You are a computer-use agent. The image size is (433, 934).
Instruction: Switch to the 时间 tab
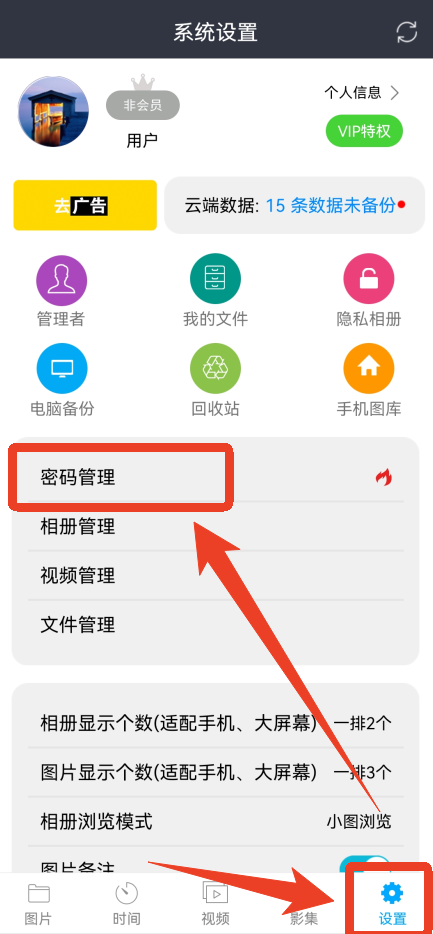click(x=126, y=904)
